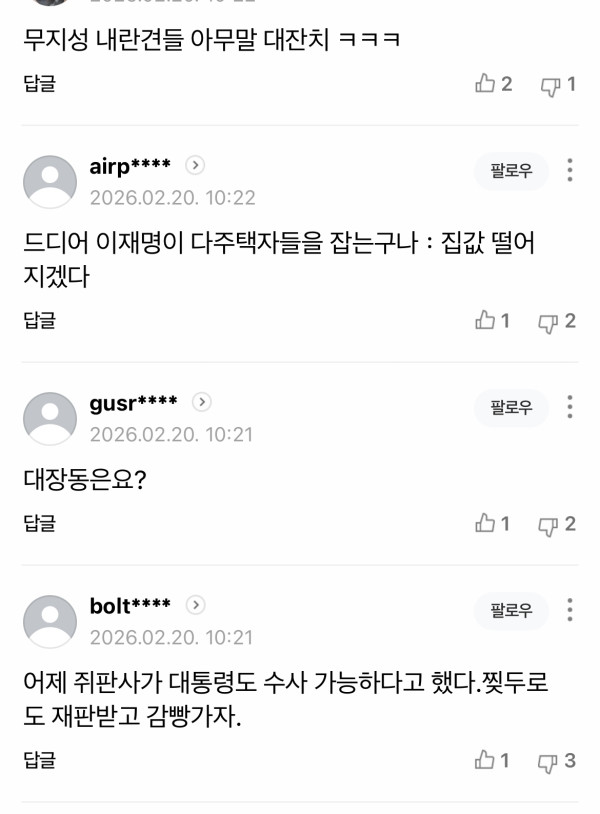Open overflow menu on airp**** comment
Screen dimensions: 600x814
tap(570, 171)
